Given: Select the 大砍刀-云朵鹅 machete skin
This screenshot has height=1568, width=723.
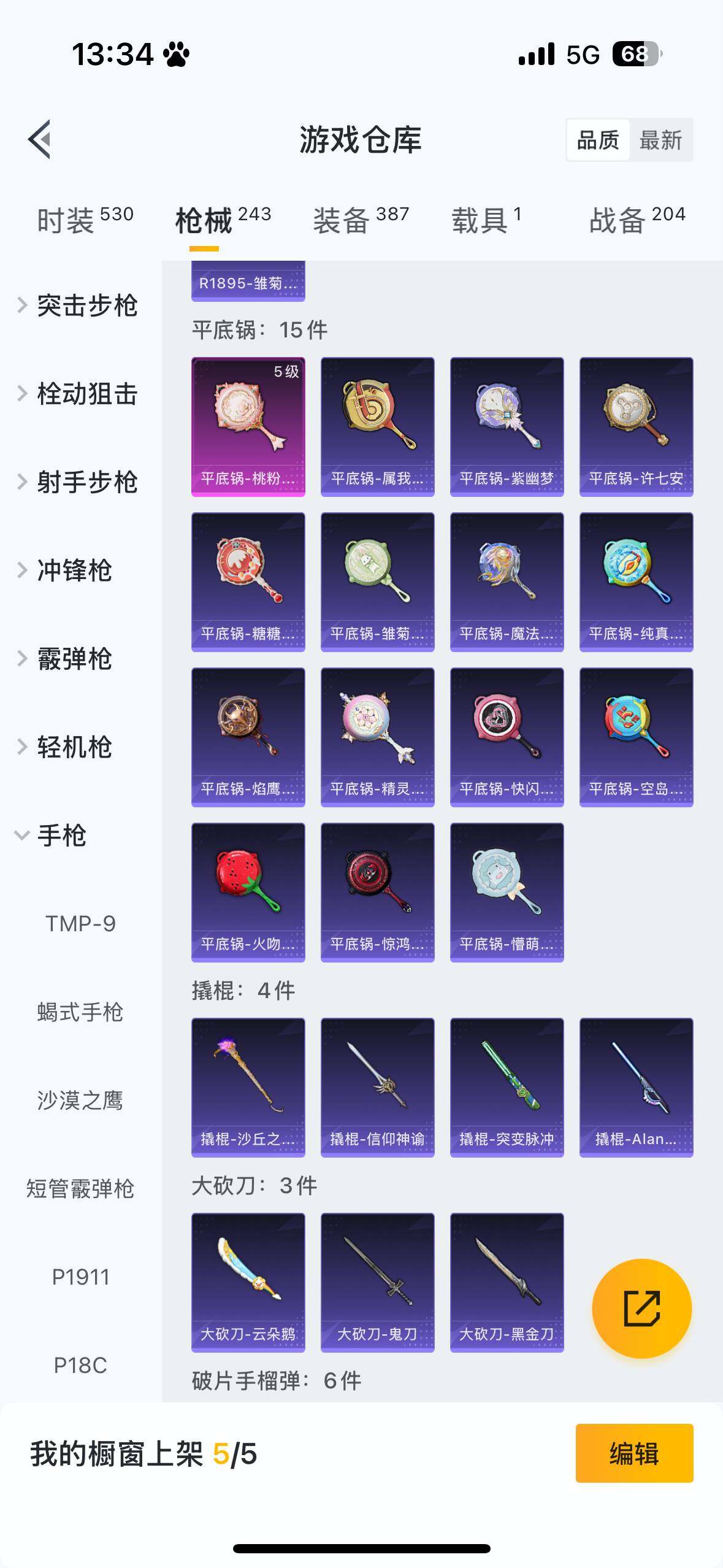Looking at the screenshot, I should click(x=247, y=1282).
